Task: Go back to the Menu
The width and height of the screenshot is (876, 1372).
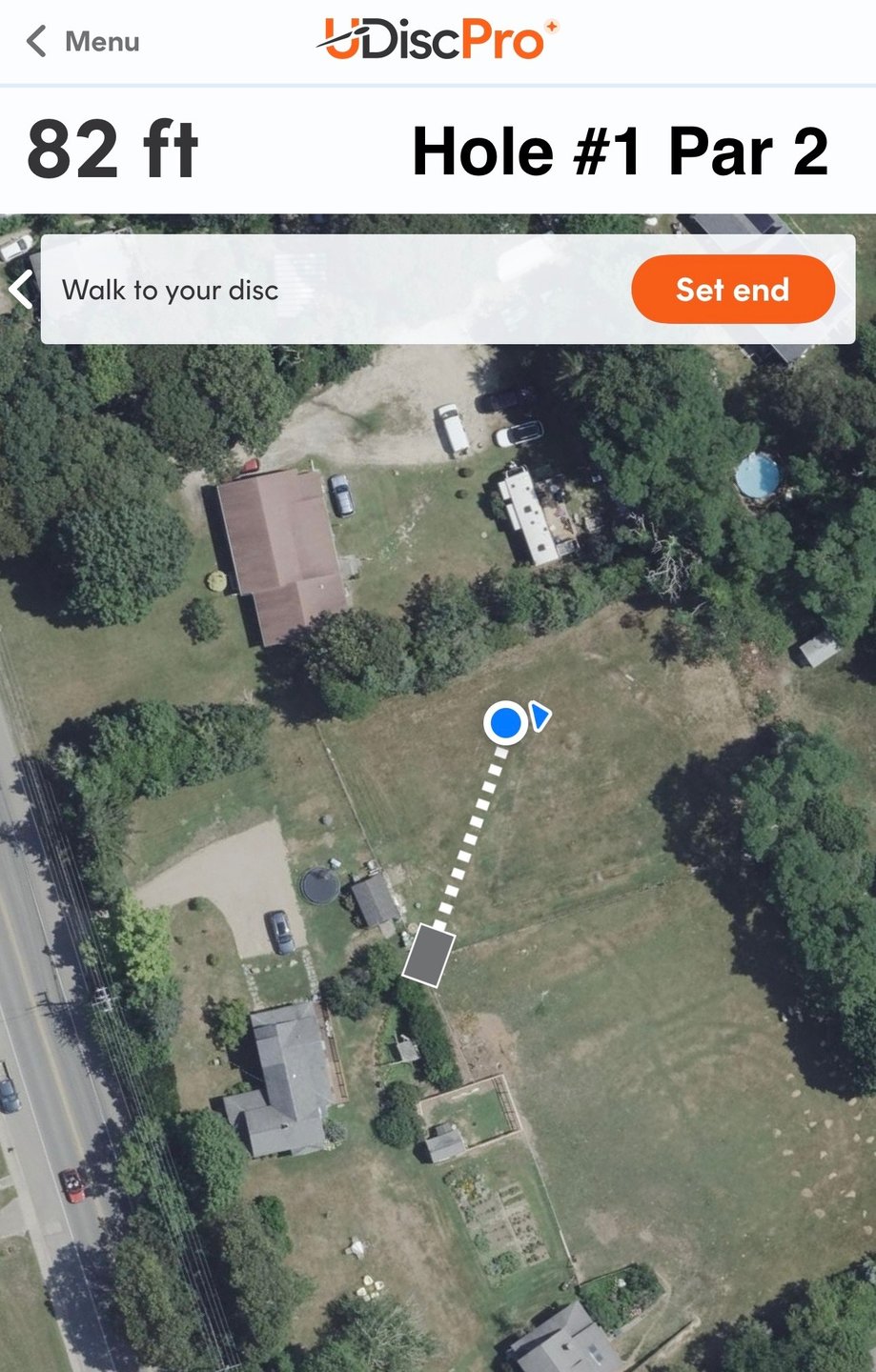Action: (x=82, y=42)
